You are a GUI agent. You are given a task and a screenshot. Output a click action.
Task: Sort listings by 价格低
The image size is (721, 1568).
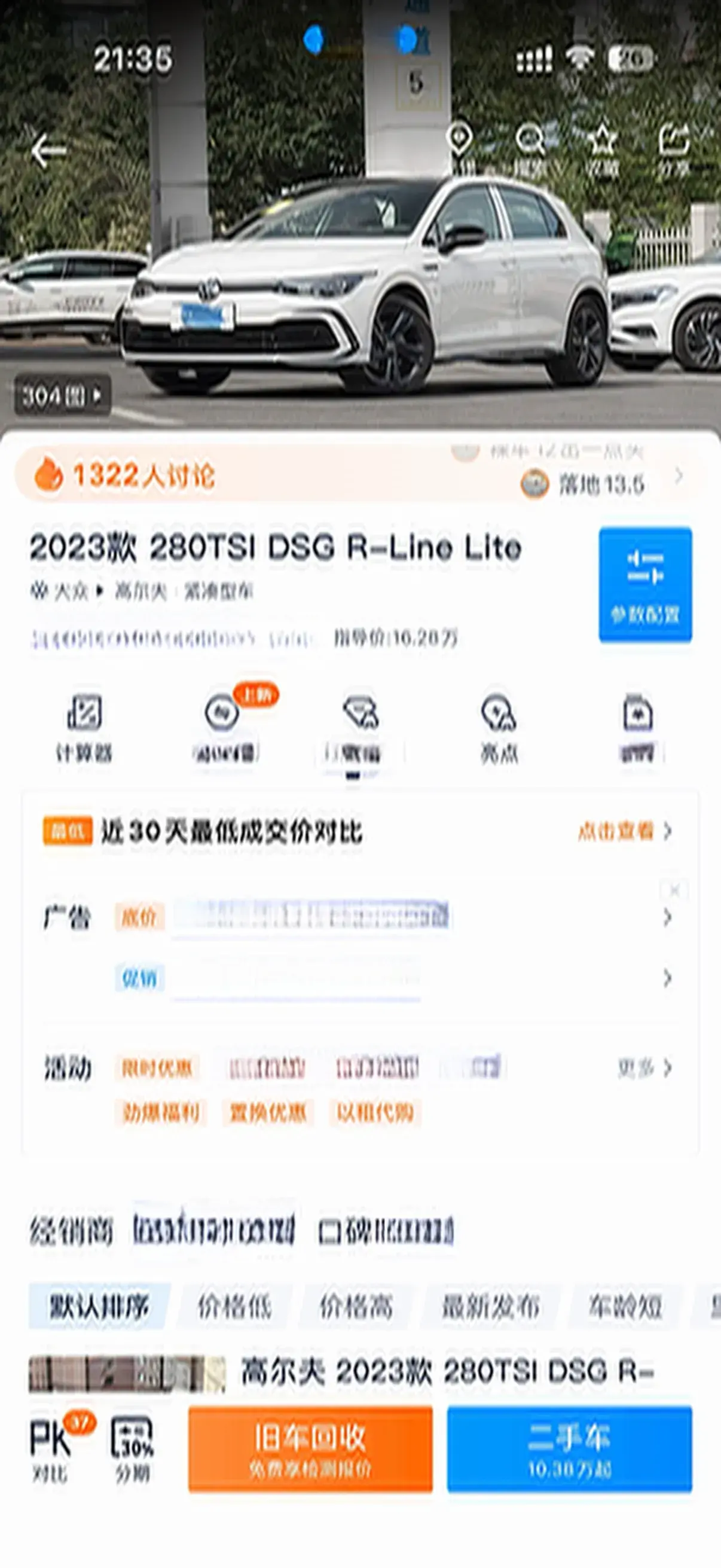pos(234,1306)
